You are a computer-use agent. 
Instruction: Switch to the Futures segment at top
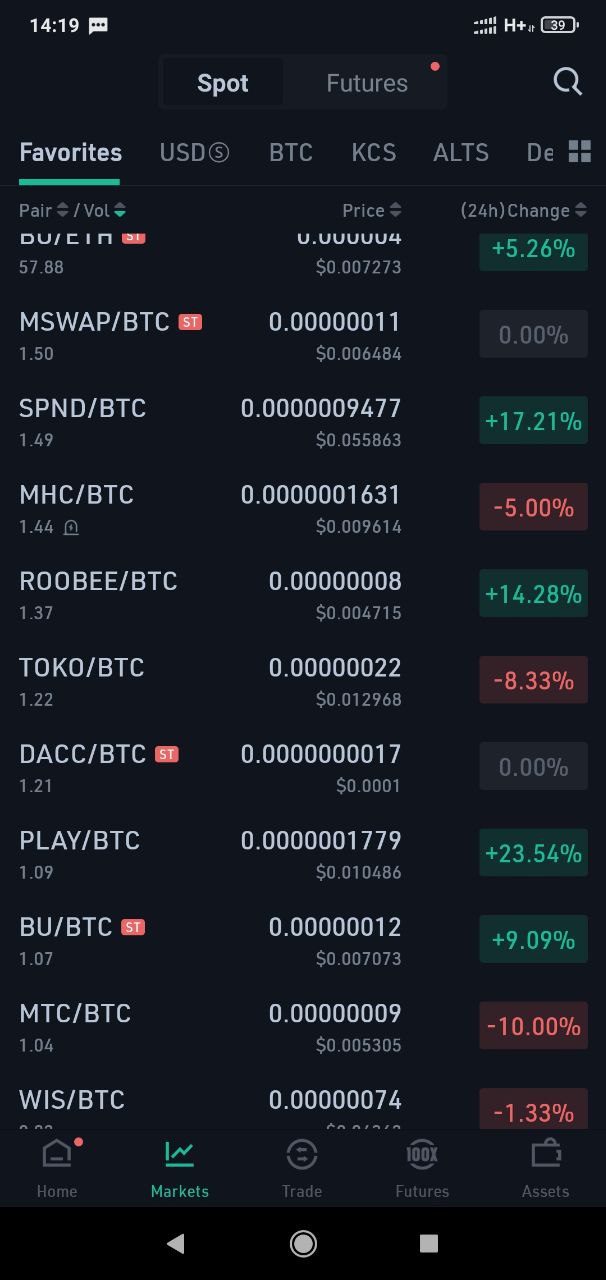click(367, 83)
